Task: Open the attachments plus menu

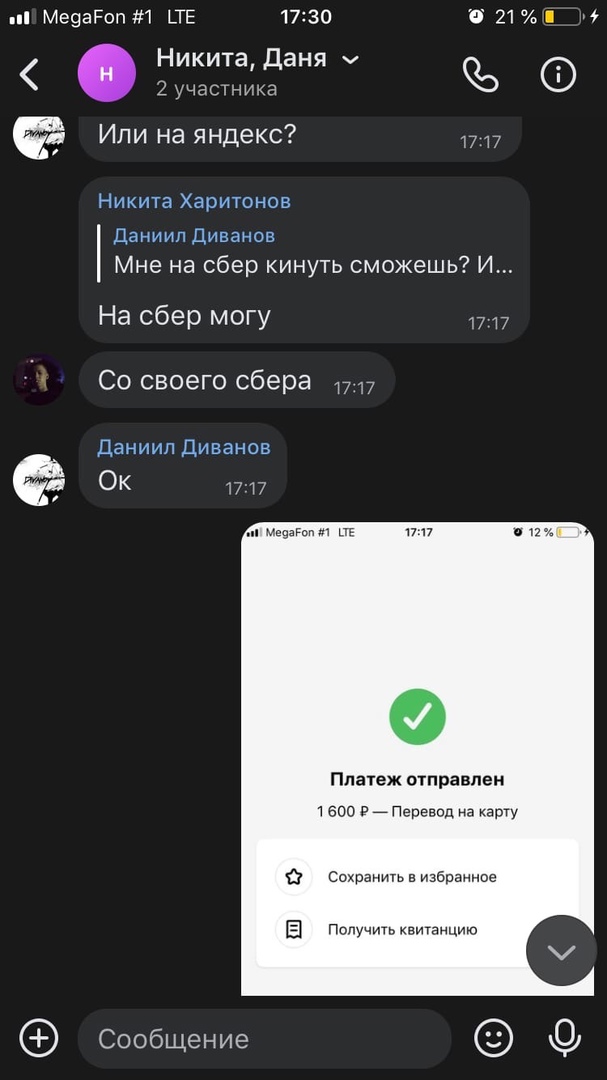Action: point(39,1038)
